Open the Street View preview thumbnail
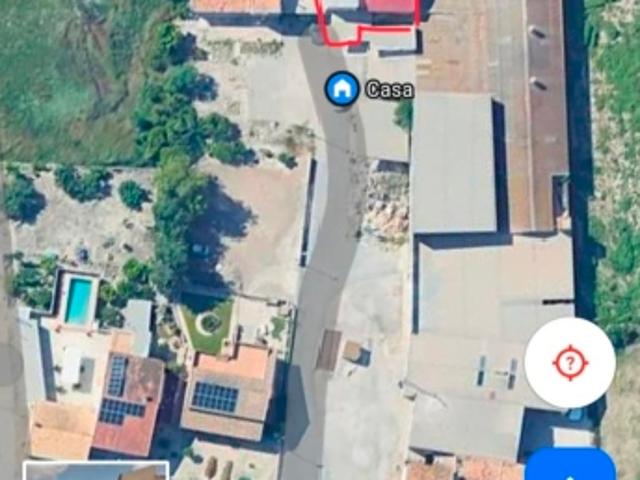The image size is (640, 480). [95, 471]
